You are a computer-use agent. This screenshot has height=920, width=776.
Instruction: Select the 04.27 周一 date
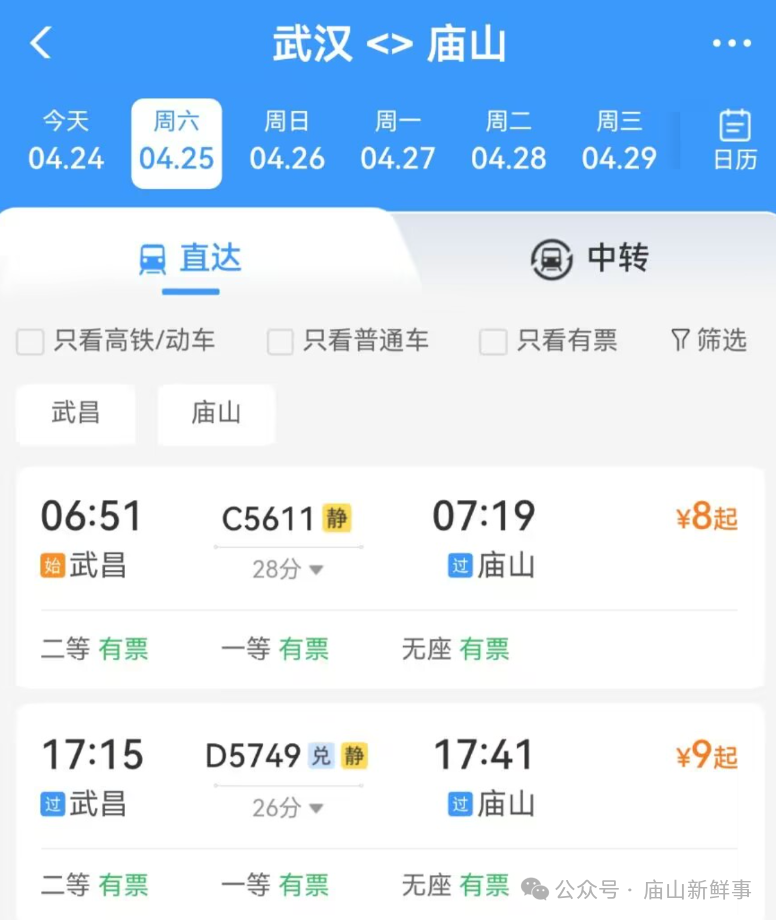pyautogui.click(x=397, y=142)
